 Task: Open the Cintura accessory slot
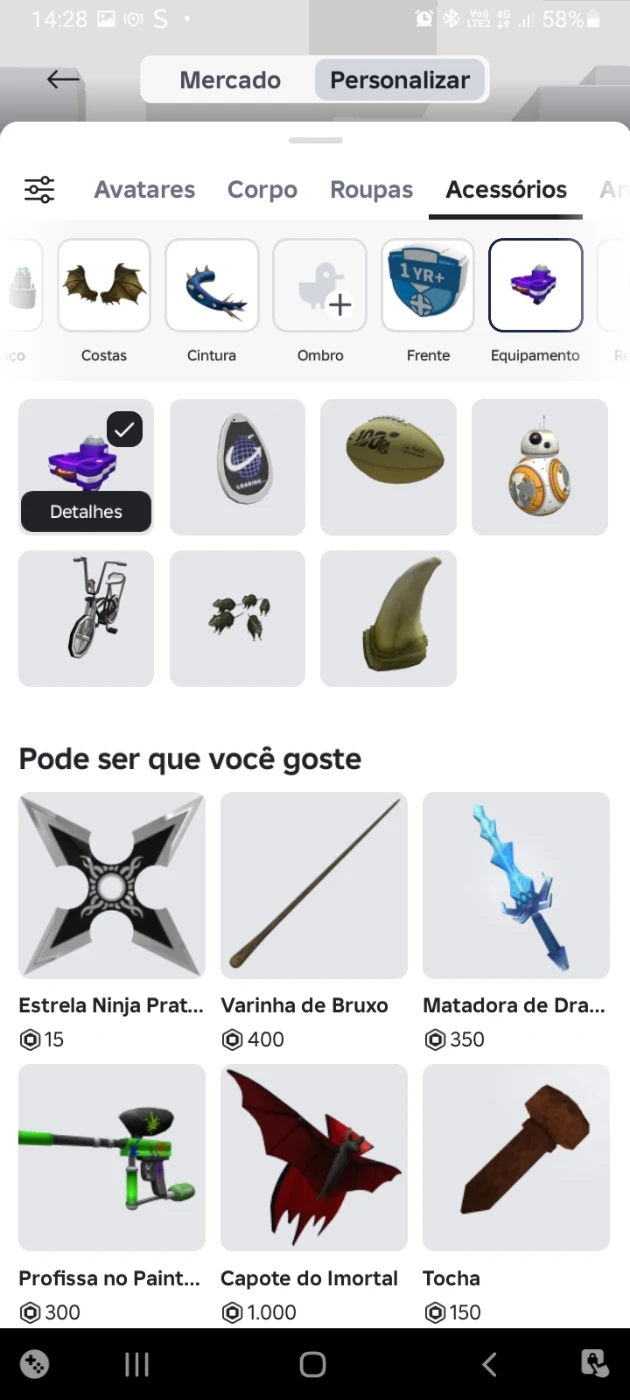(x=212, y=285)
